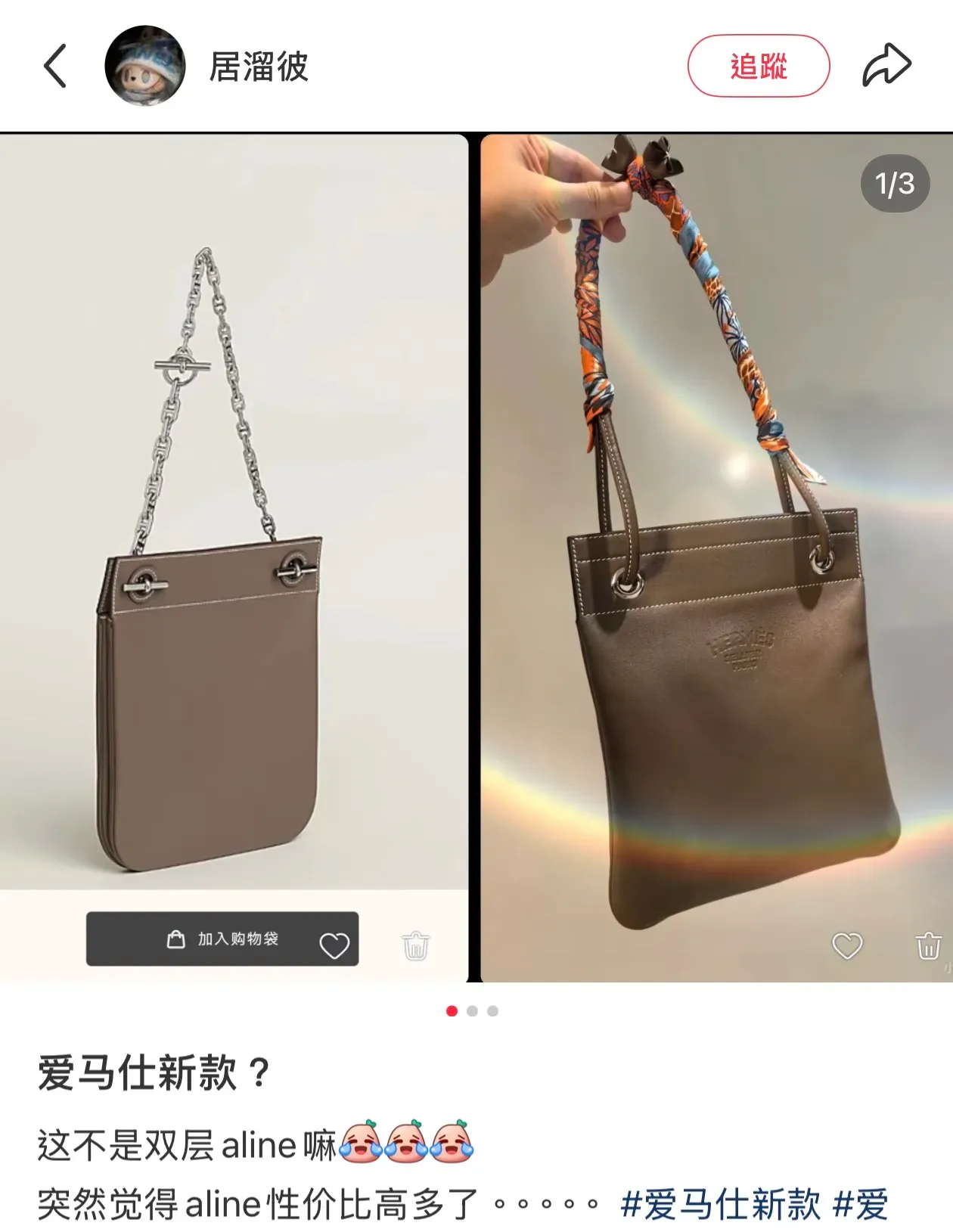Go back to the previous page
This screenshot has width=953, height=1232.
pyautogui.click(x=54, y=66)
